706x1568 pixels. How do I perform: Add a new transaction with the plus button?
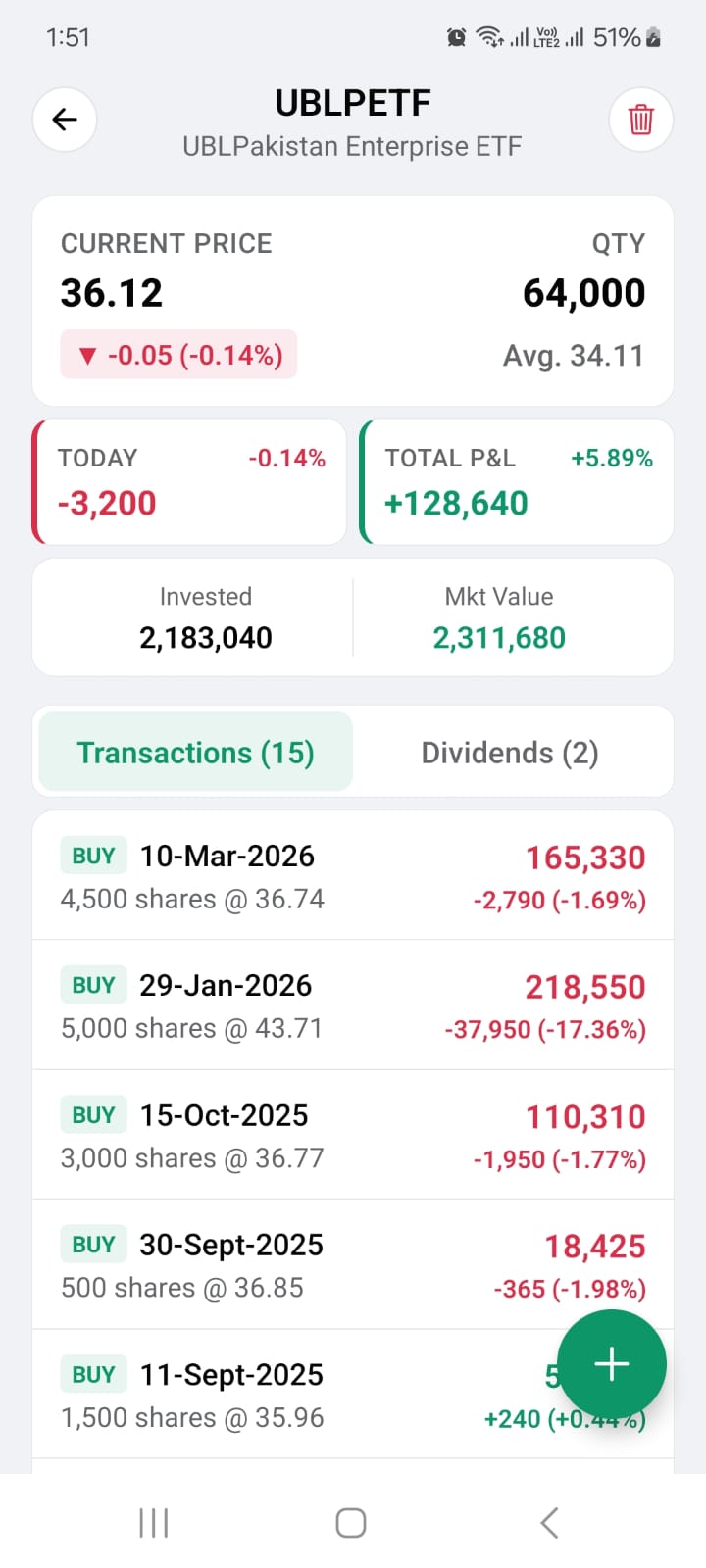[612, 1363]
